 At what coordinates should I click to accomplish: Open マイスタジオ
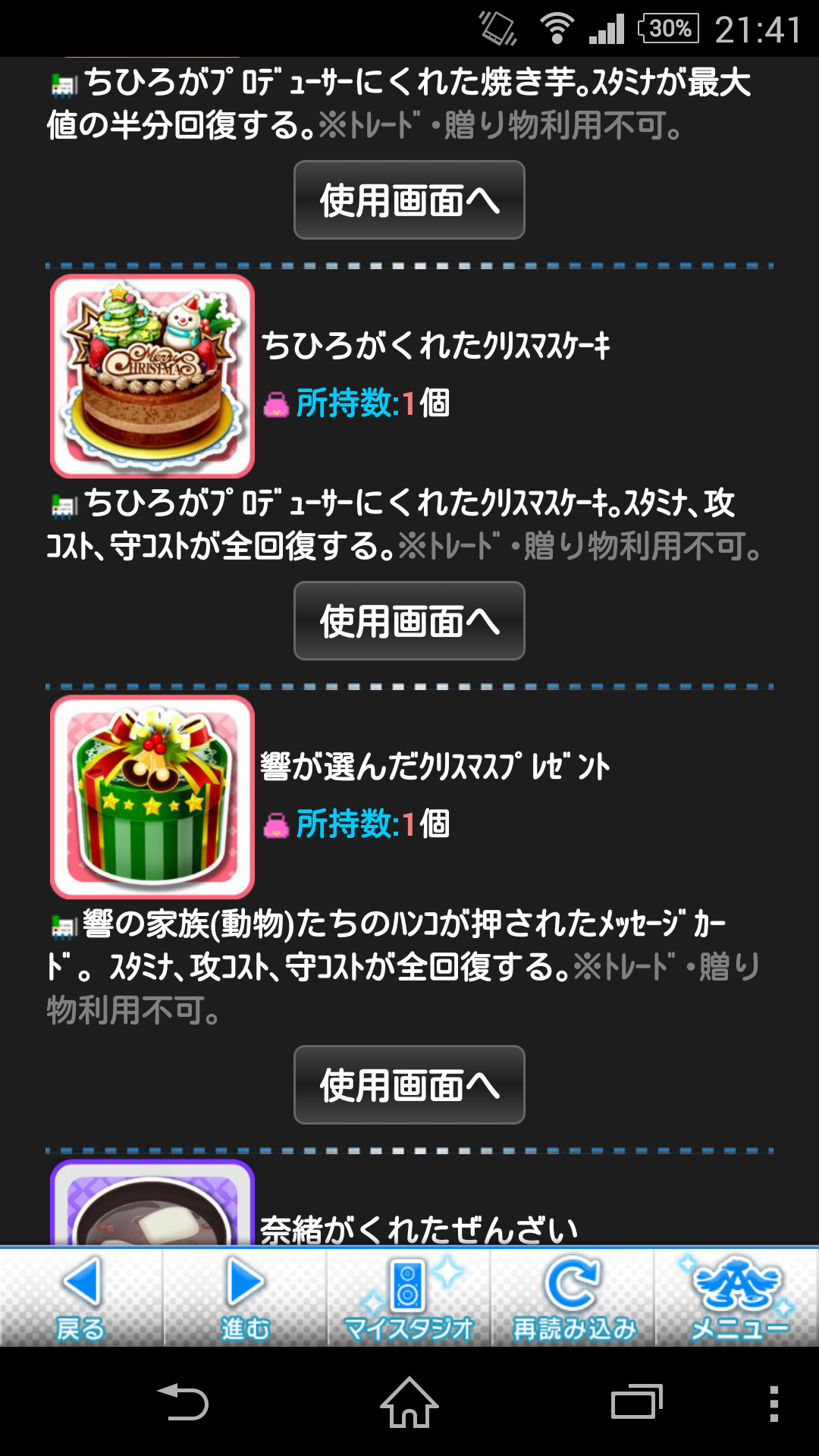(x=409, y=1298)
